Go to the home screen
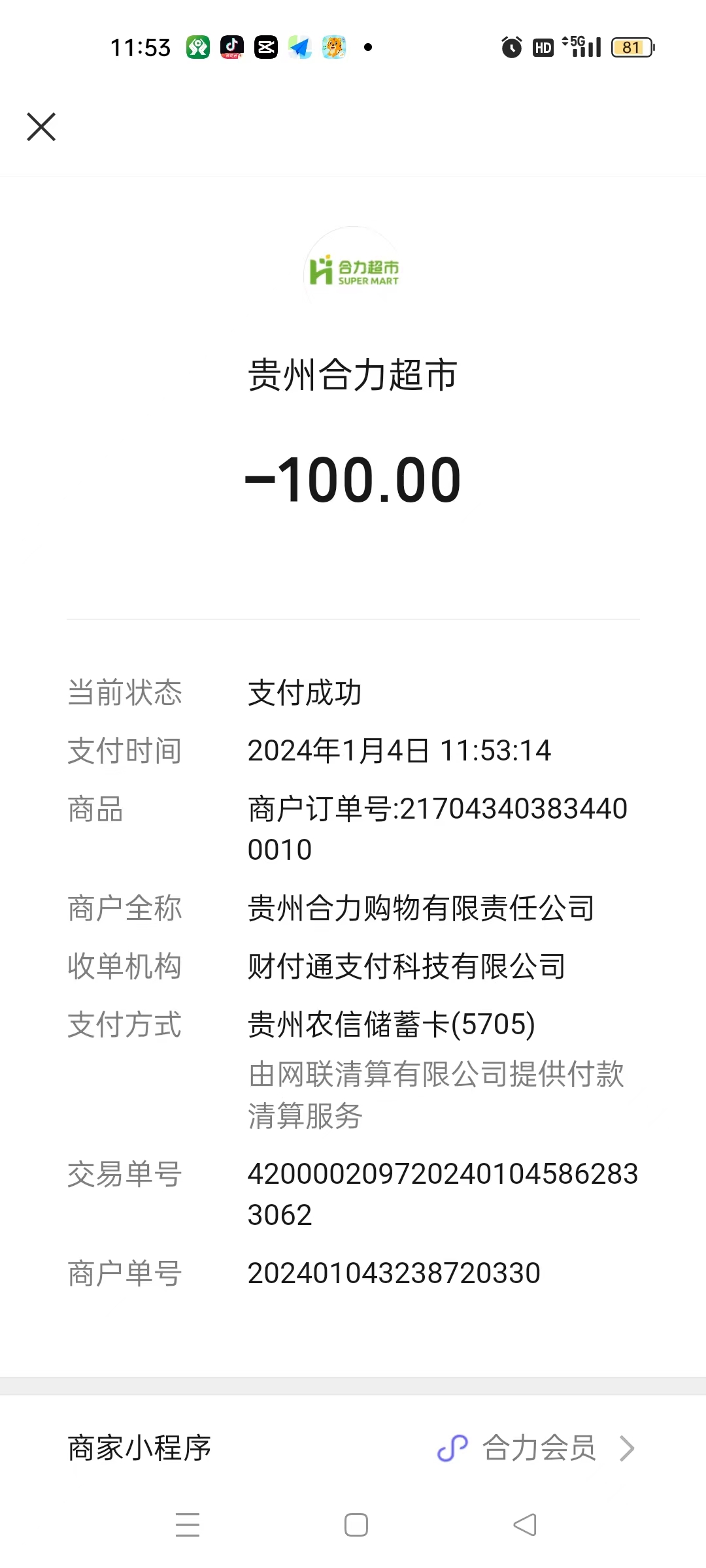 click(x=356, y=1525)
